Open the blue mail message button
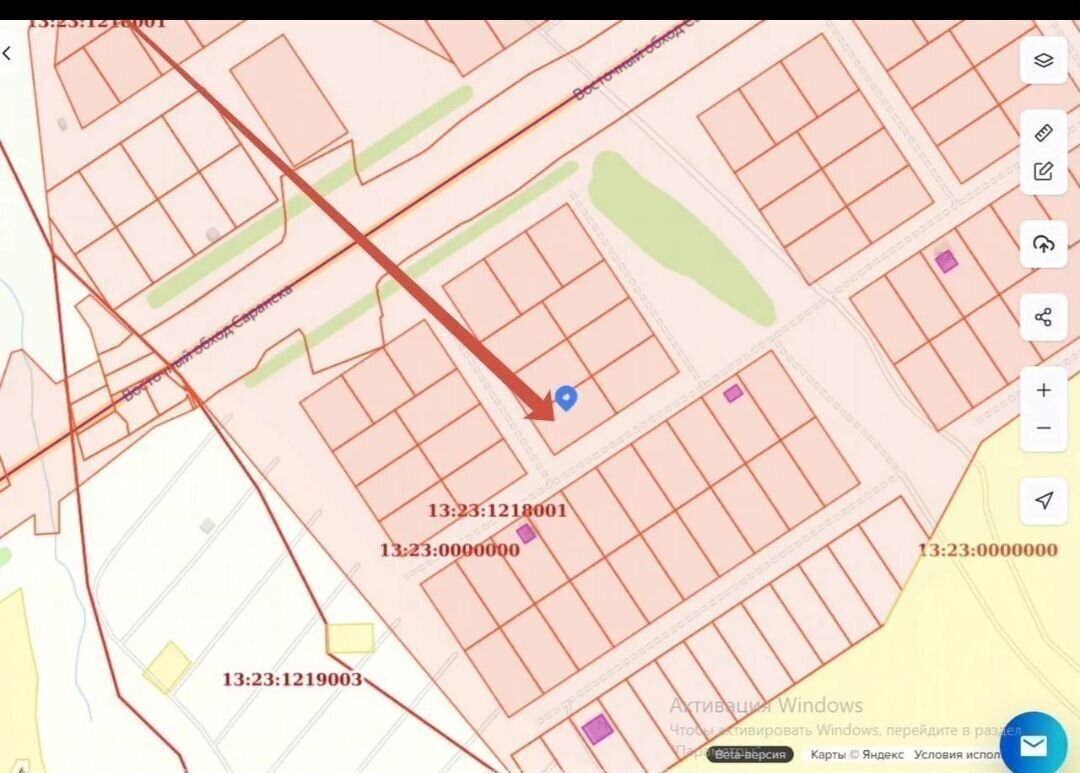Viewport: 1080px width, 773px height. pyautogui.click(x=1033, y=745)
